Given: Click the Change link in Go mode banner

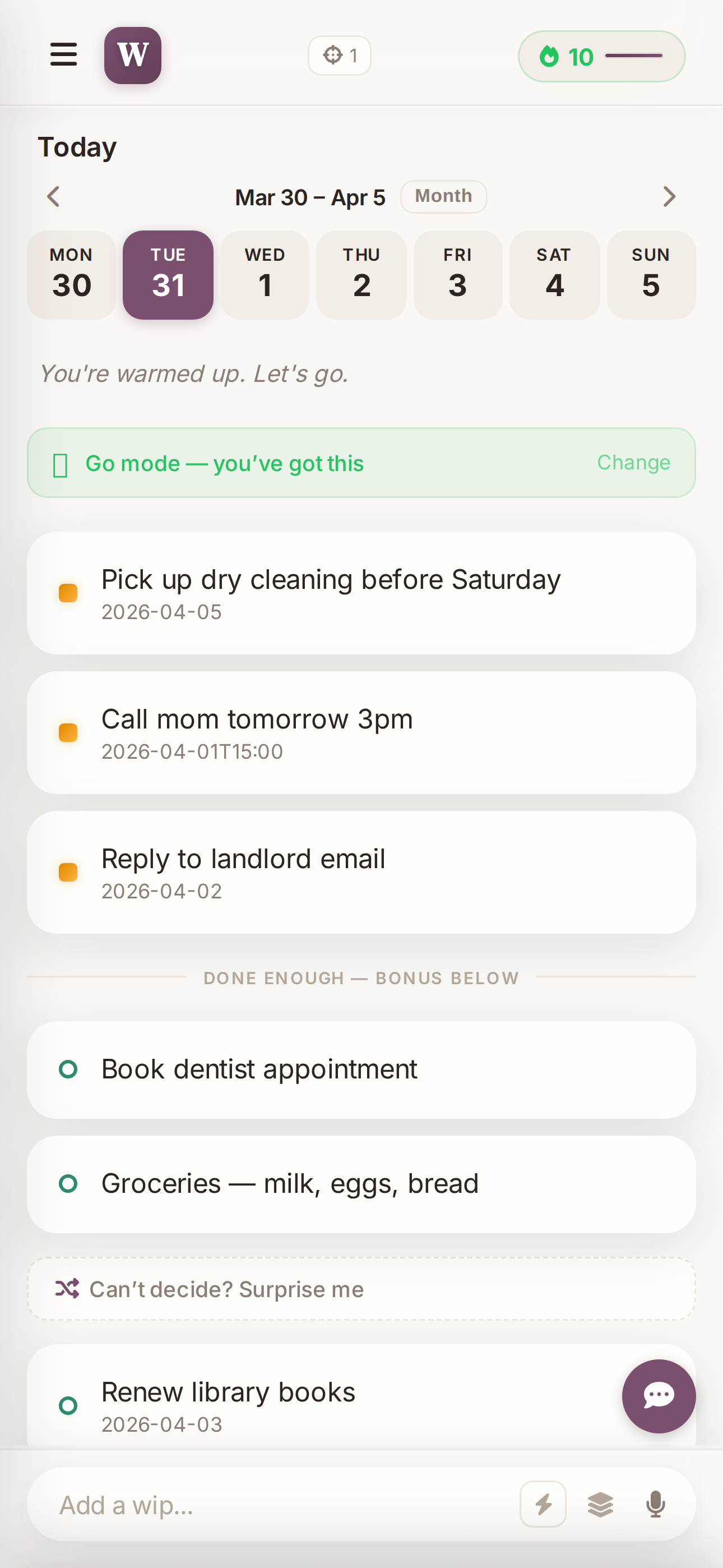Looking at the screenshot, I should 633,463.
